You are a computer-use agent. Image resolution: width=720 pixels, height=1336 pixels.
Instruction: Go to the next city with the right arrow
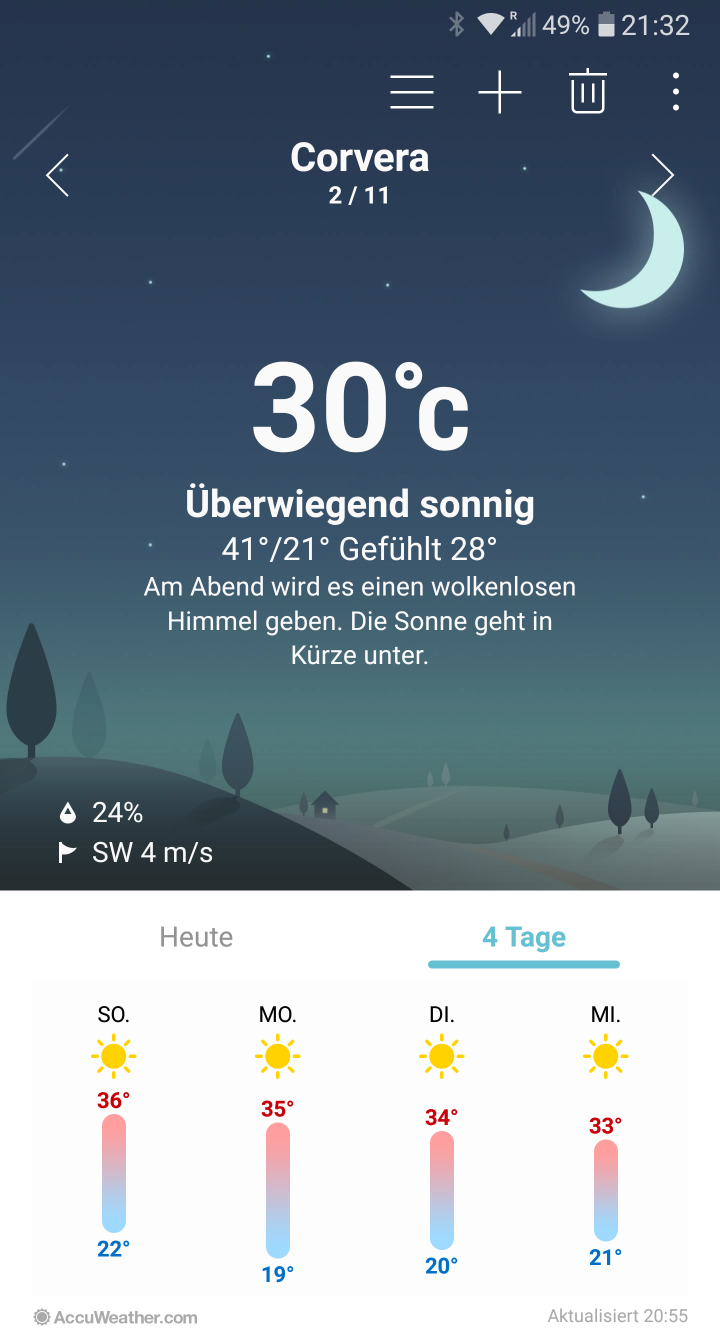click(662, 175)
